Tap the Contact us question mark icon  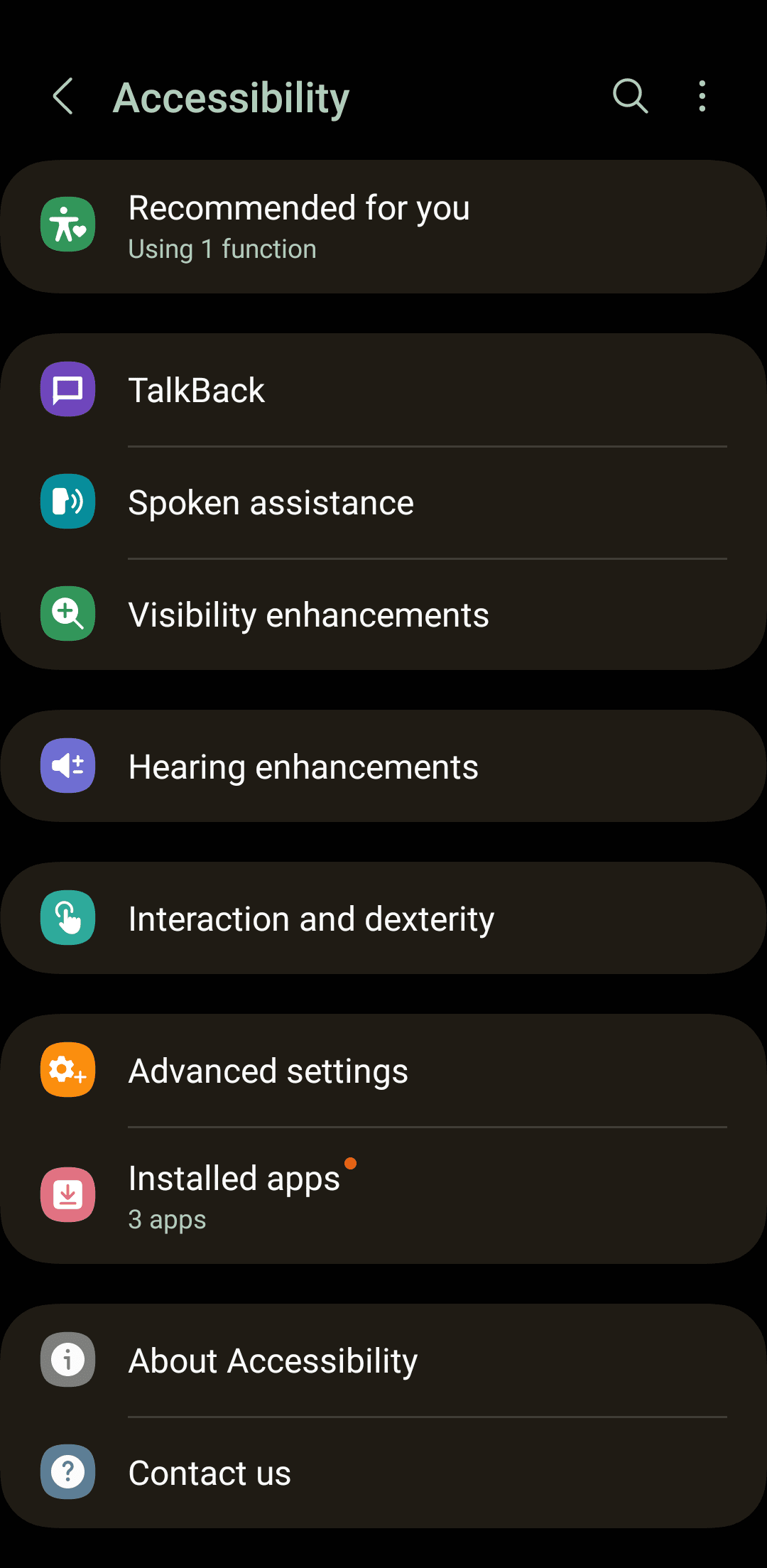pos(67,1472)
